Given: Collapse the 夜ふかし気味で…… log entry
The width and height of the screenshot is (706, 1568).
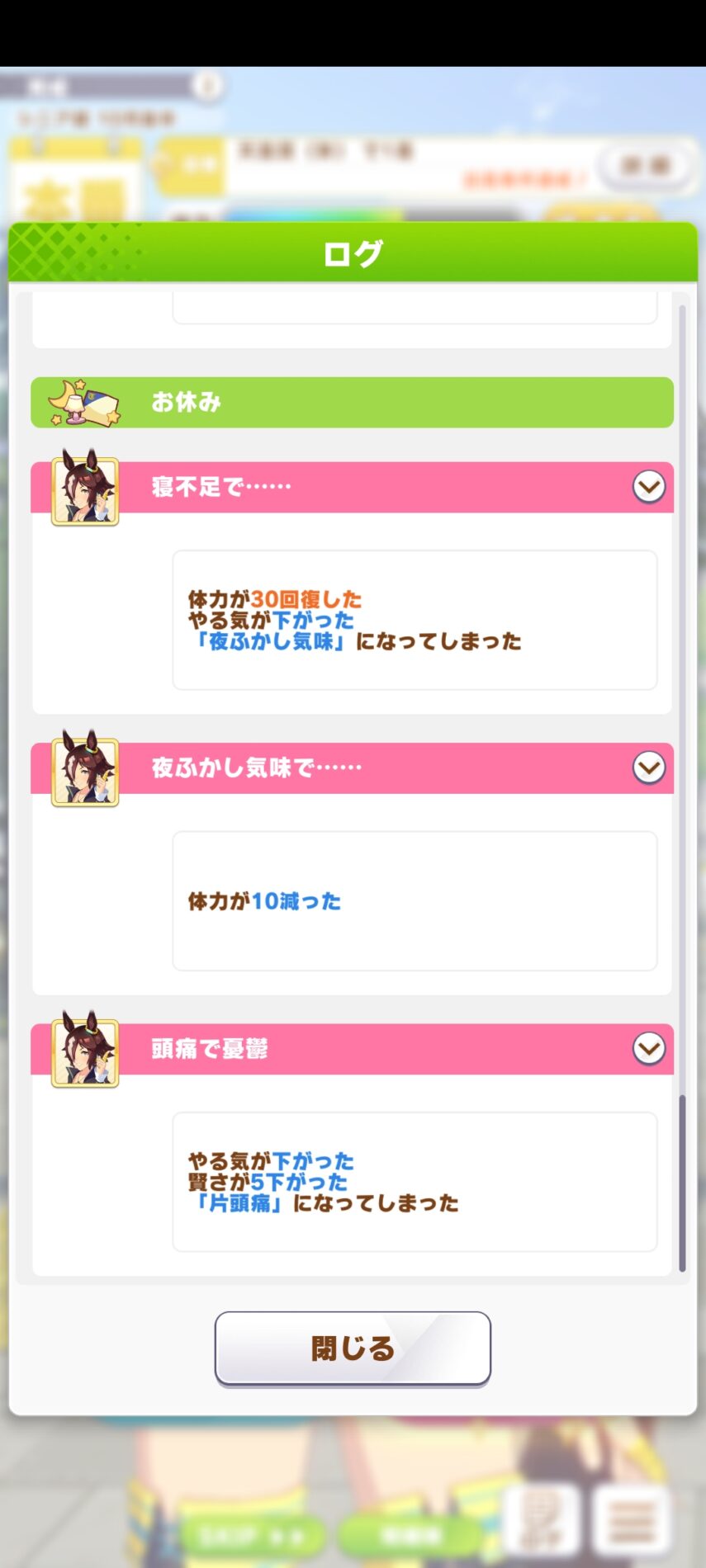Looking at the screenshot, I should tap(649, 767).
